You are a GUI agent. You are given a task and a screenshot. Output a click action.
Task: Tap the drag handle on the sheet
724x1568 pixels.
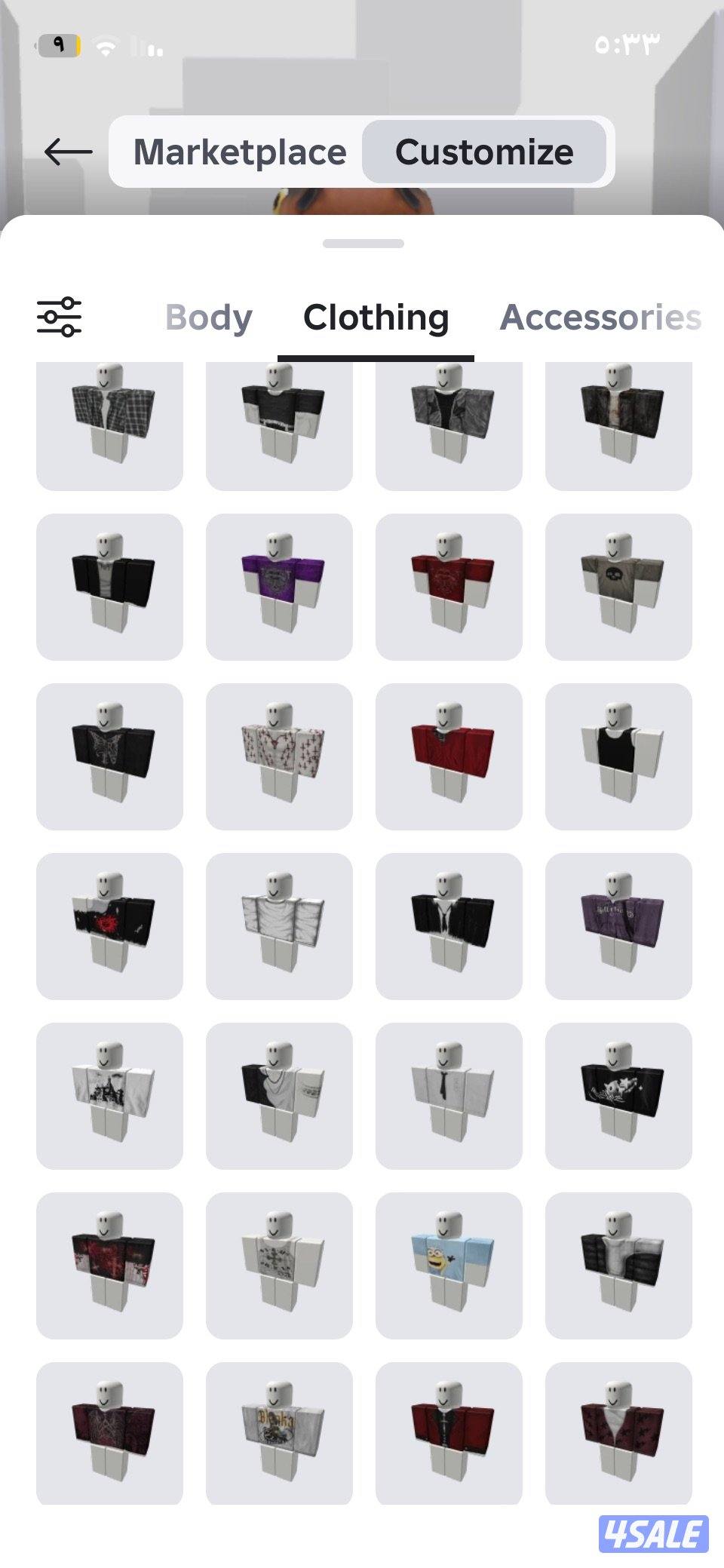tap(363, 244)
